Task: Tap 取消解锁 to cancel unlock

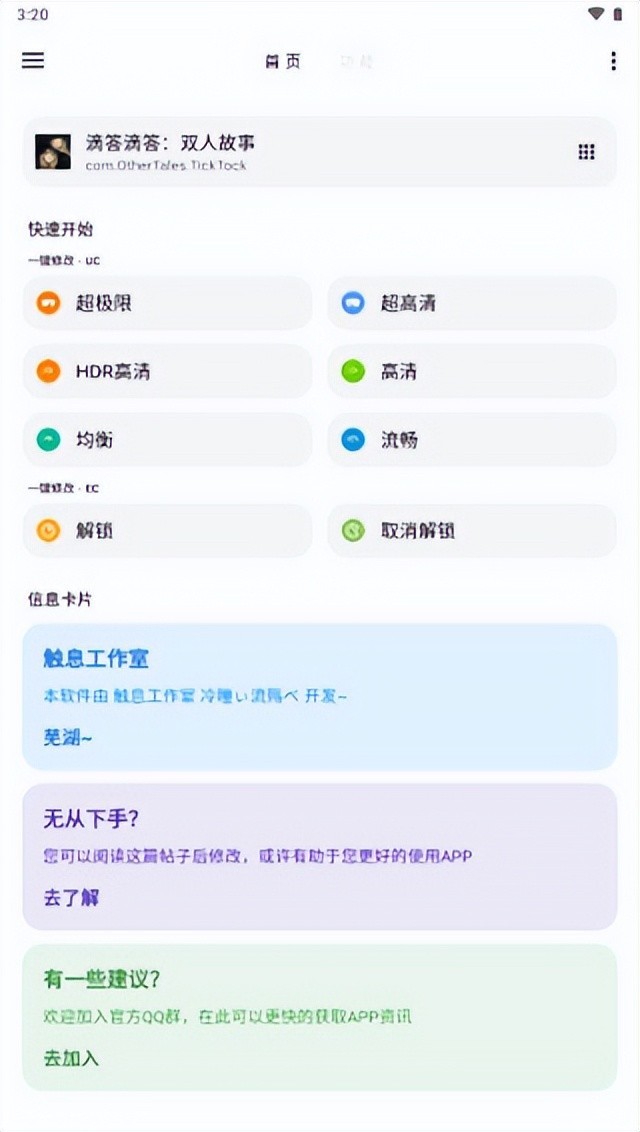Action: 471,531
